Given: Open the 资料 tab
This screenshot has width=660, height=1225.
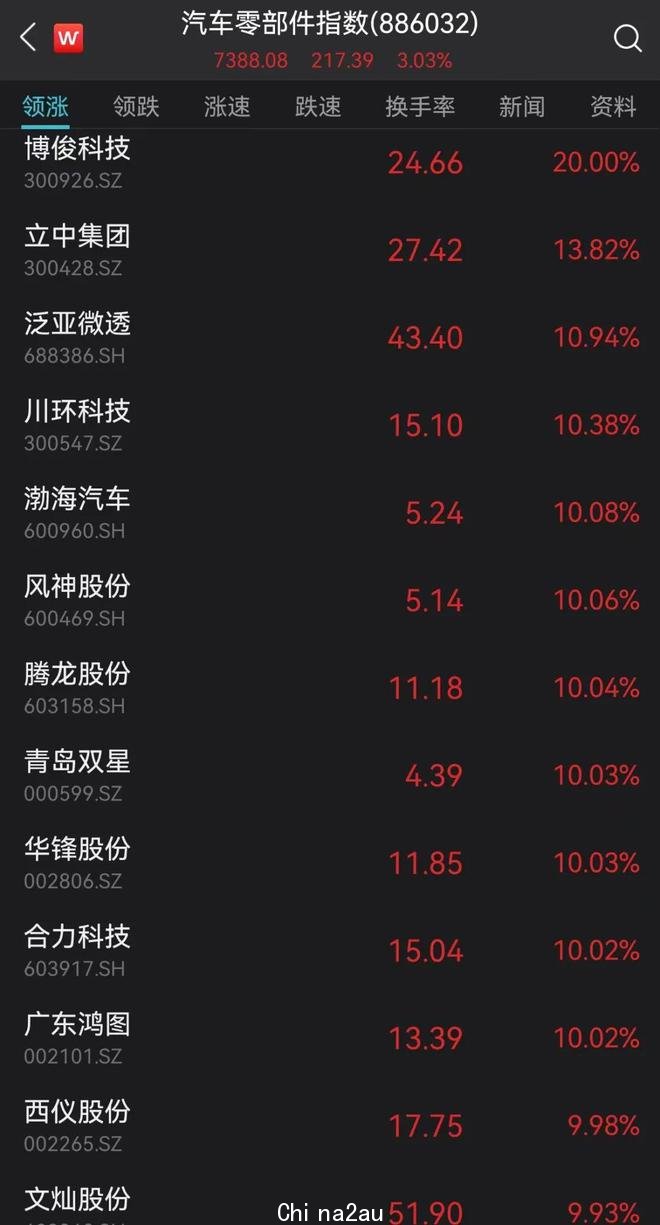Looking at the screenshot, I should coord(613,107).
